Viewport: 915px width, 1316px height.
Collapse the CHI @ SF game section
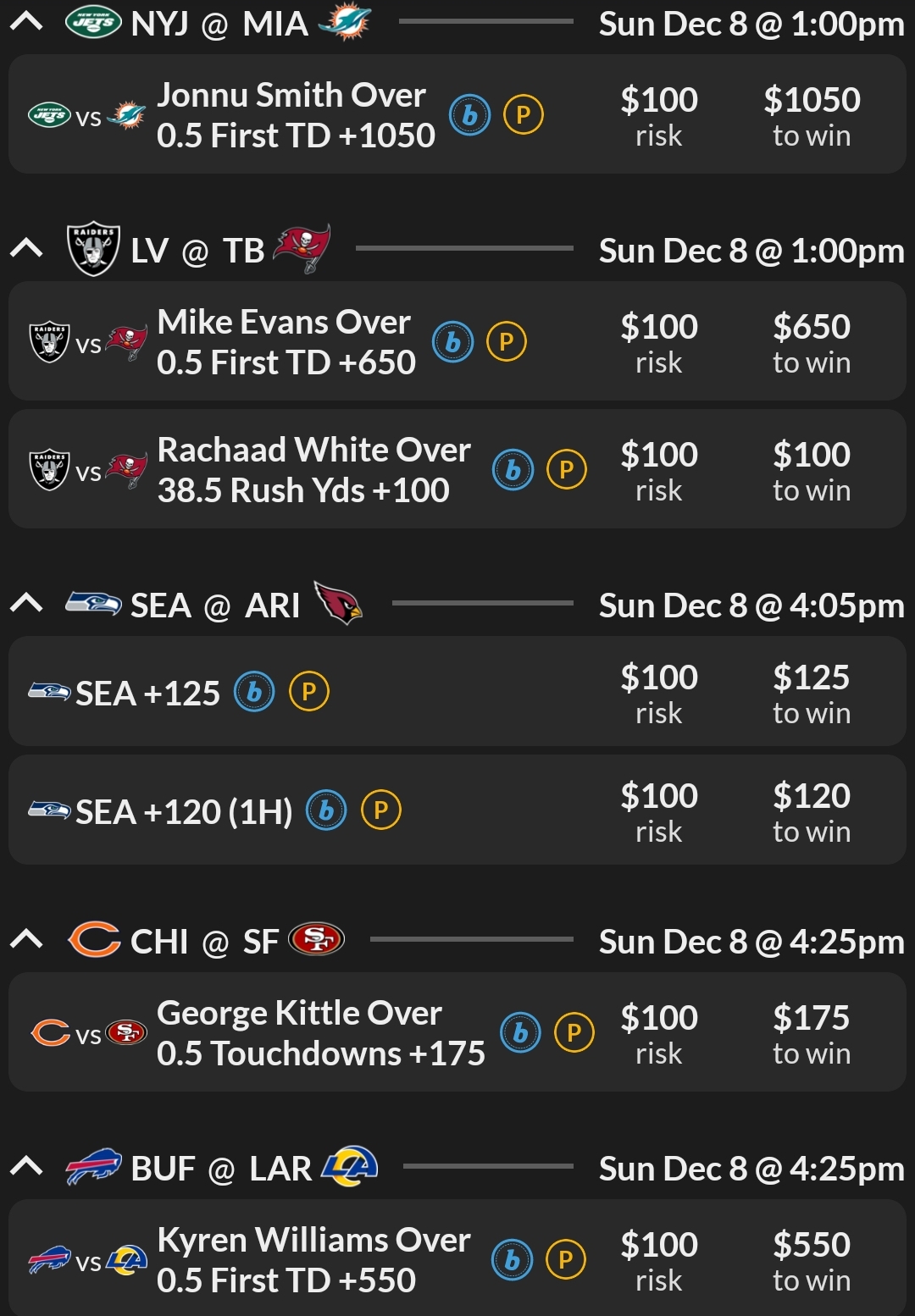tap(27, 940)
